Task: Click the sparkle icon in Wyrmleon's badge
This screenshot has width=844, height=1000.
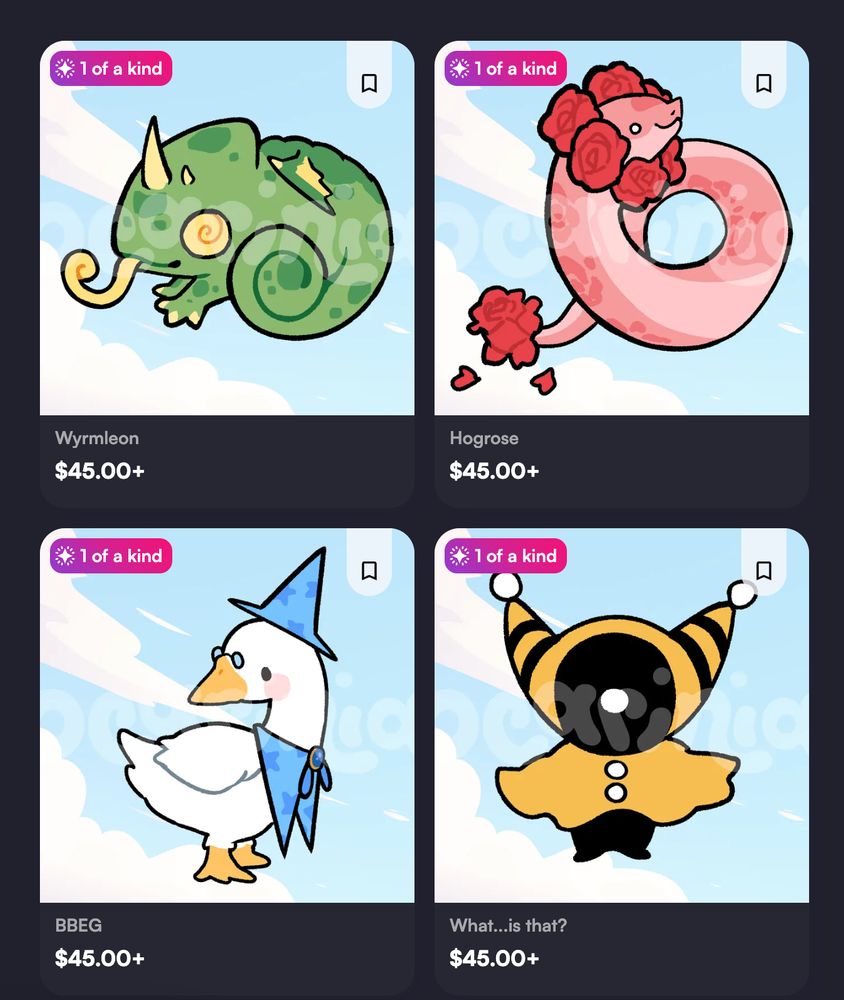Action: coord(65,68)
